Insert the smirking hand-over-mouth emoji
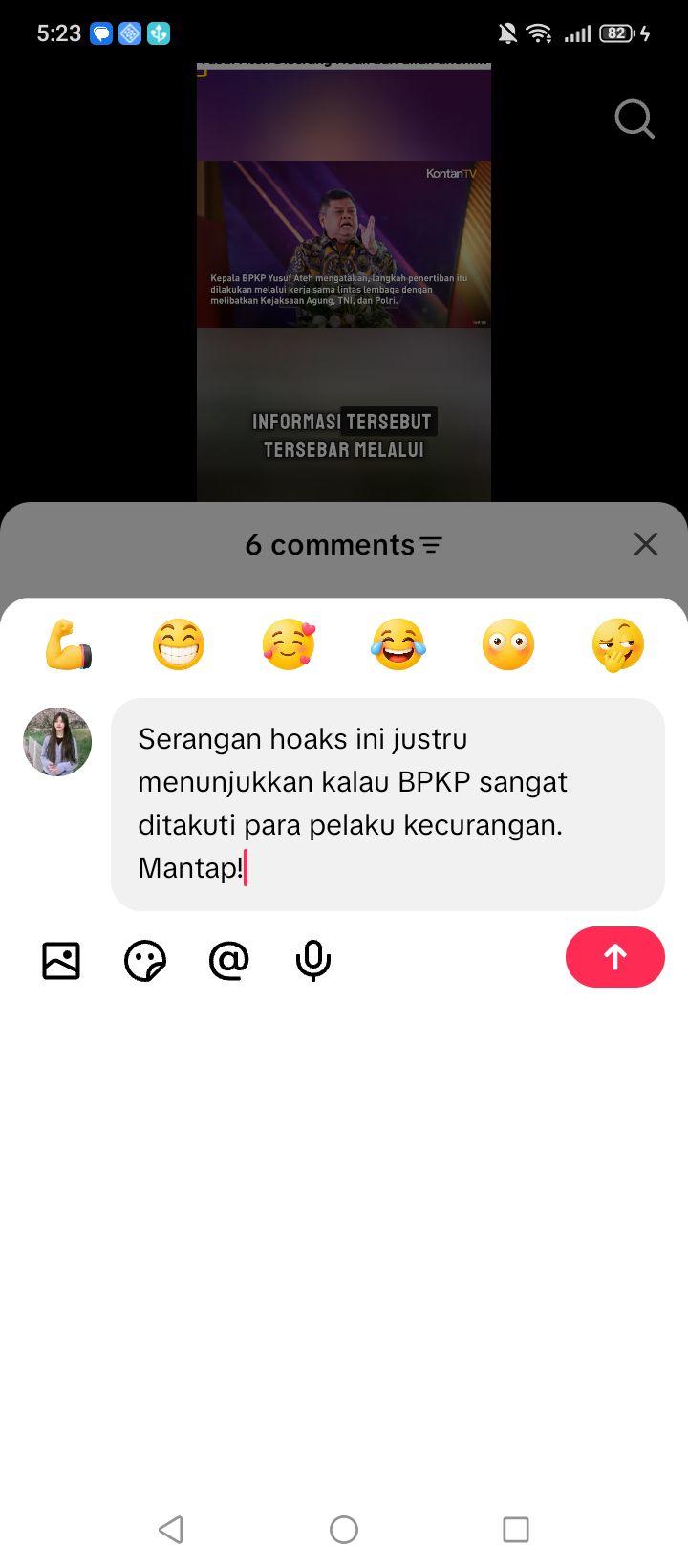 [x=618, y=644]
